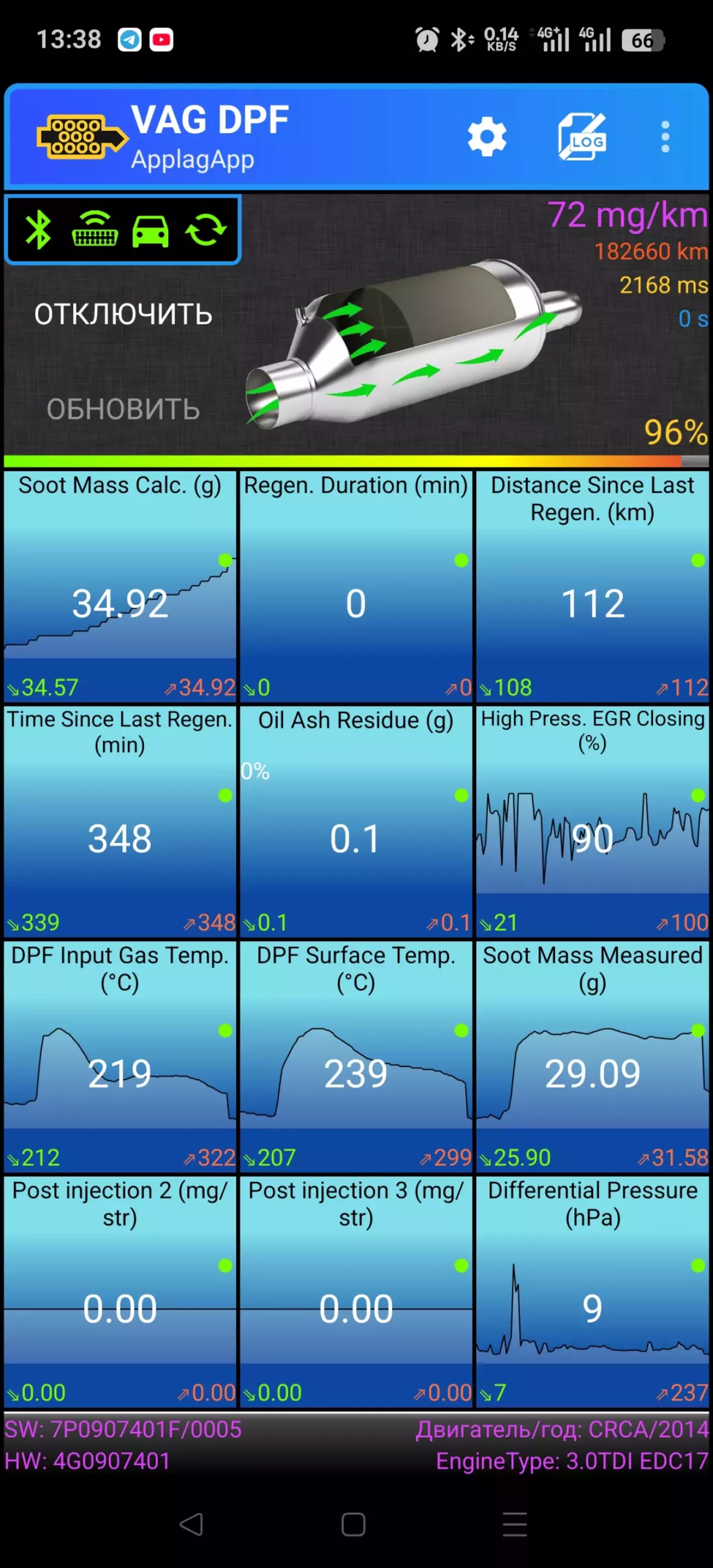The height and width of the screenshot is (1568, 713).
Task: Open the Post injection 3 tile
Action: coord(356,1292)
